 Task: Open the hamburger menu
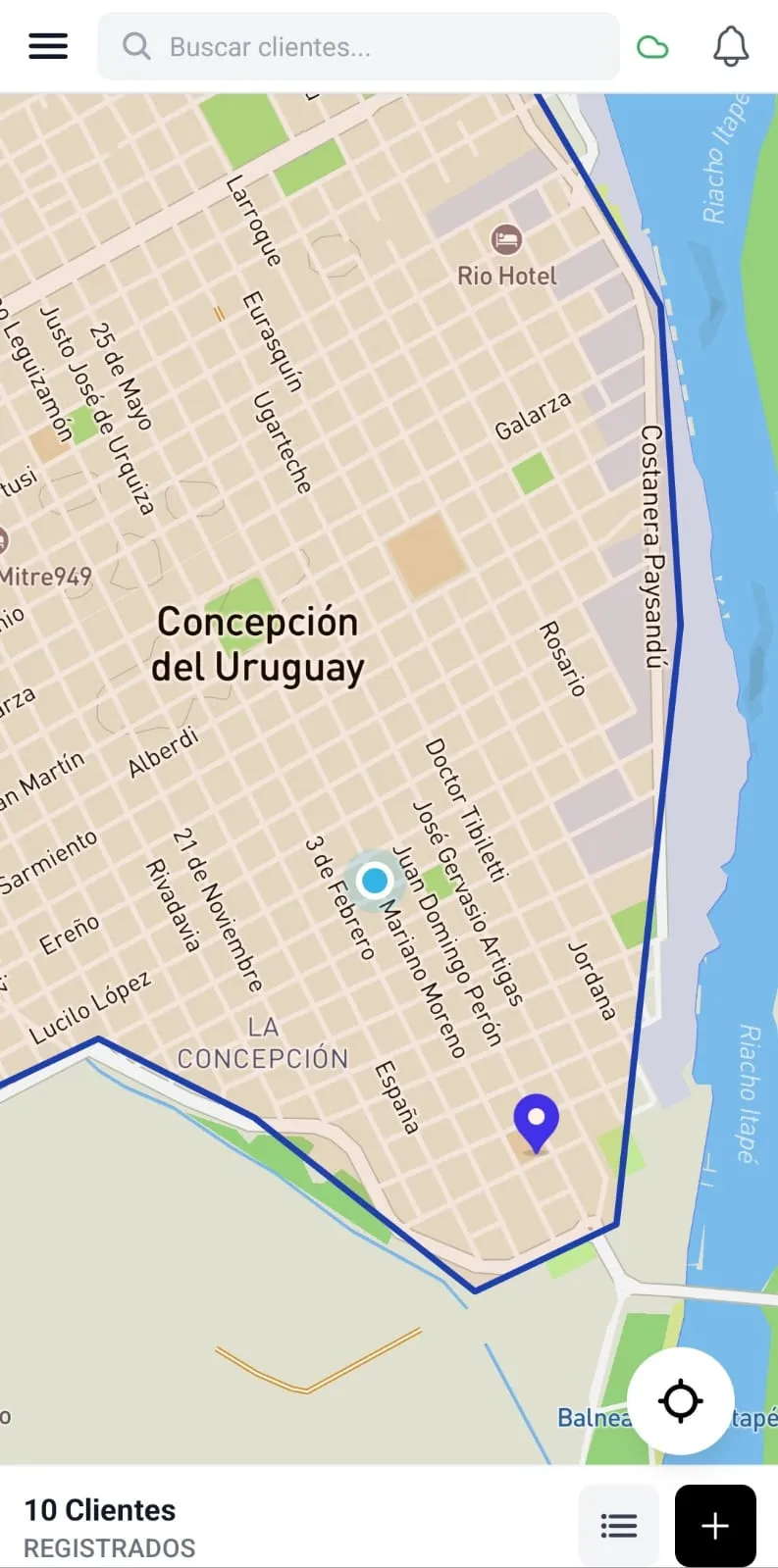48,46
